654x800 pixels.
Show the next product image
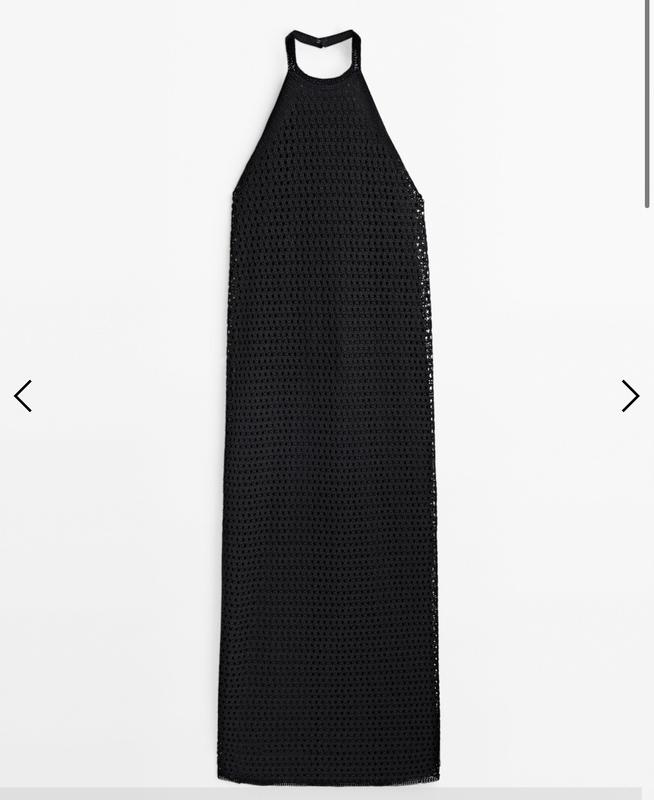click(x=629, y=396)
